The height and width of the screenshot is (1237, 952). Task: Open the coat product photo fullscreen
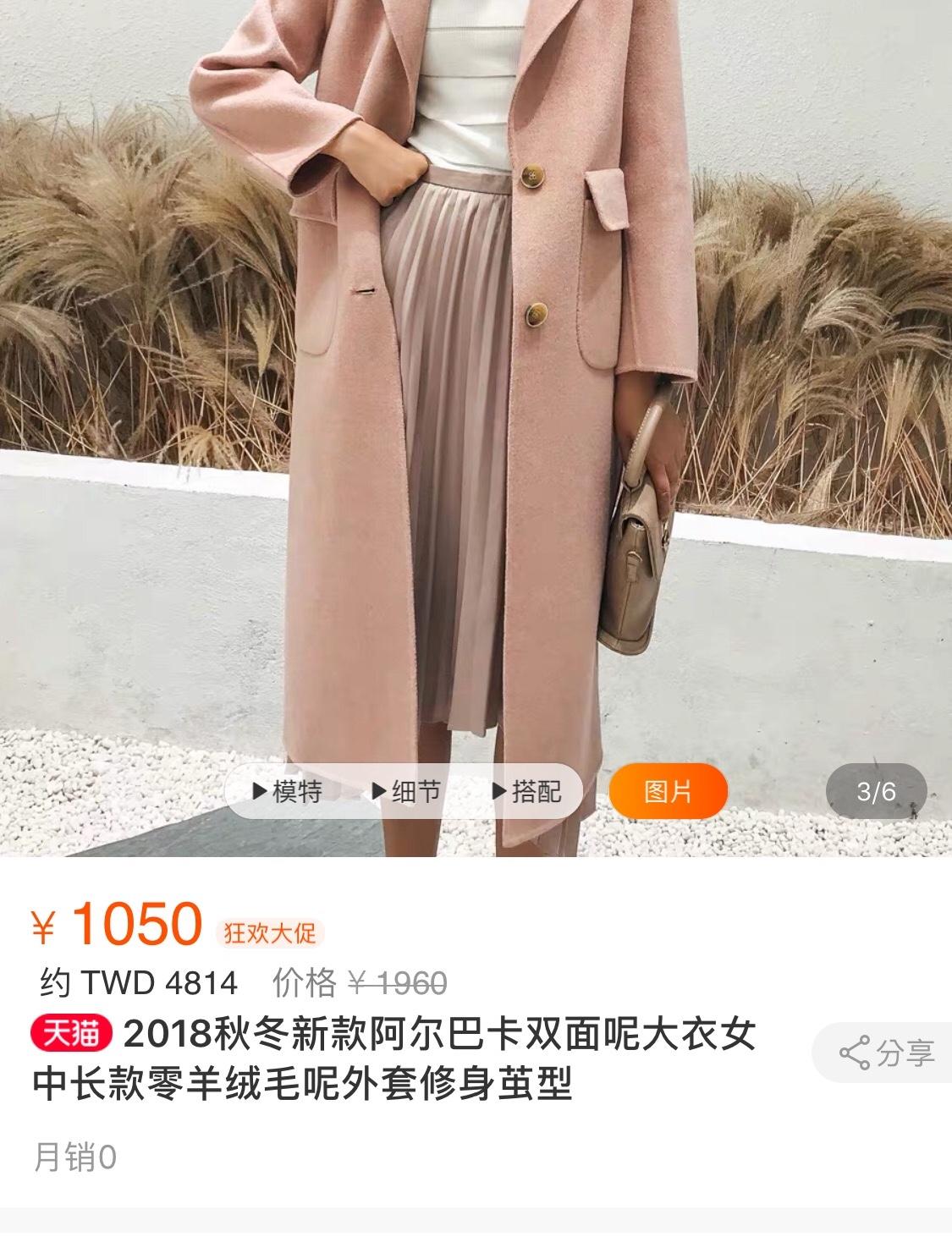476,381
